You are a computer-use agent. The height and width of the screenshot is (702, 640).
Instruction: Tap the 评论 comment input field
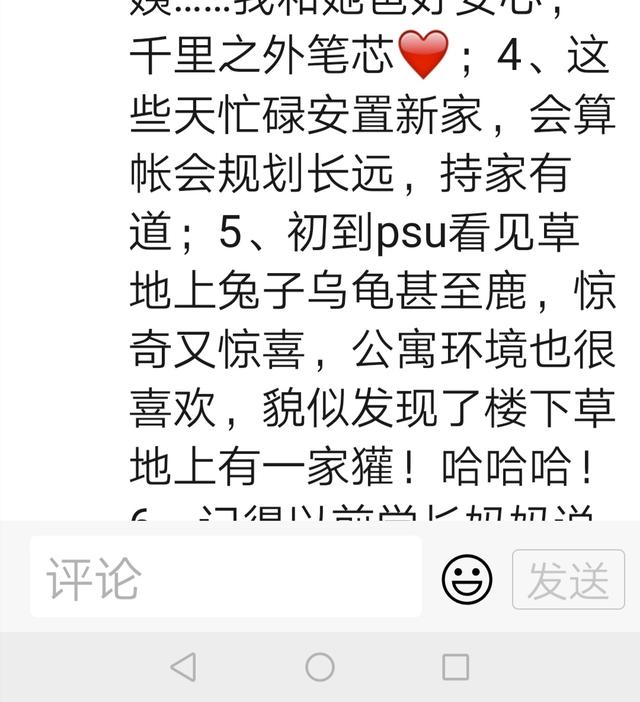click(225, 577)
